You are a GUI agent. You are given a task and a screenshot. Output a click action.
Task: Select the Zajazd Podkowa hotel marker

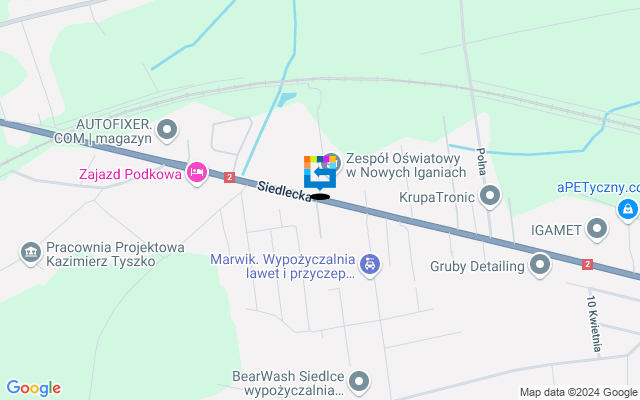pos(197,174)
